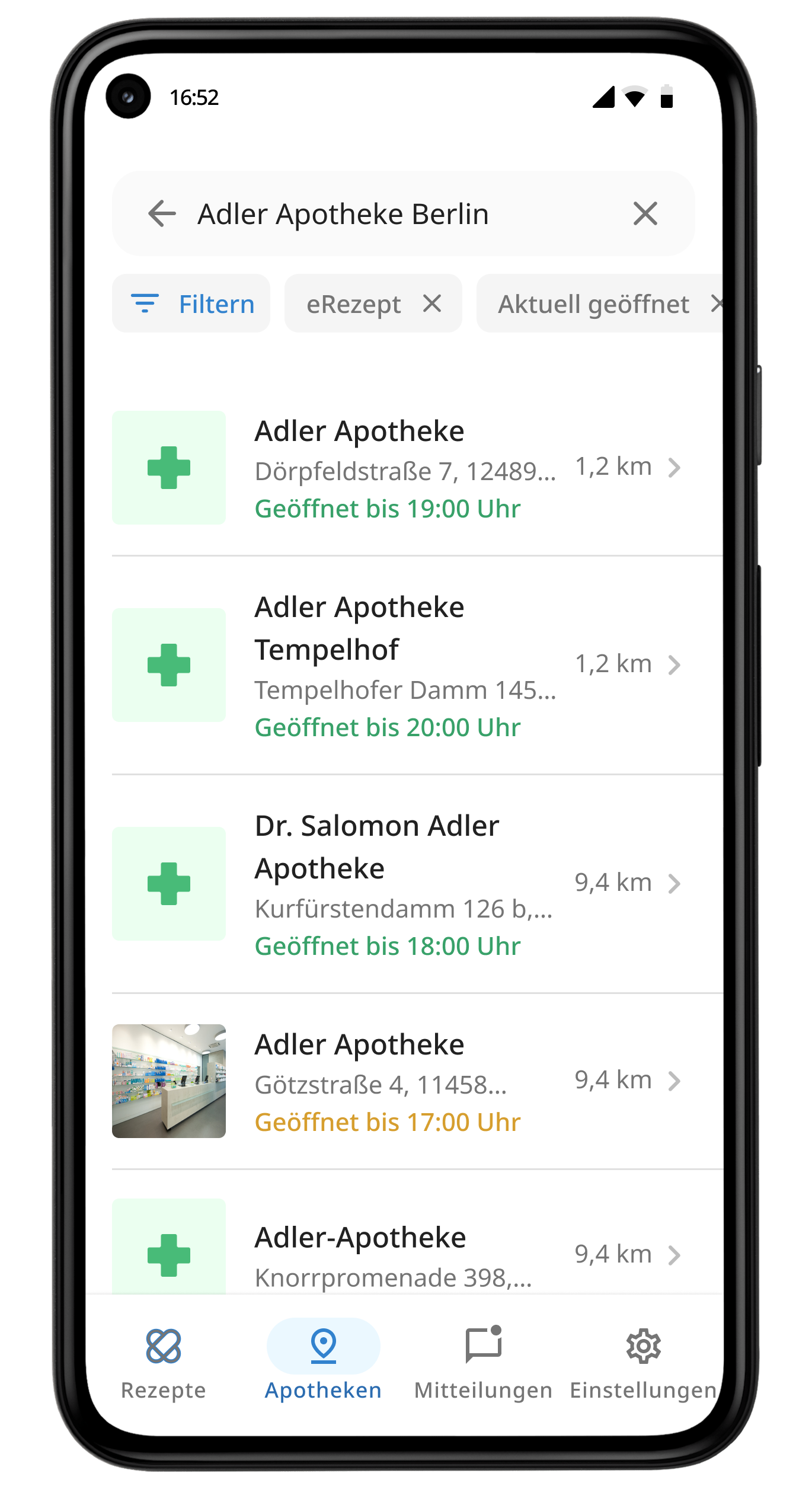Image resolution: width=812 pixels, height=1502 pixels.
Task: Go back using the search bar arrow
Action: (x=162, y=214)
